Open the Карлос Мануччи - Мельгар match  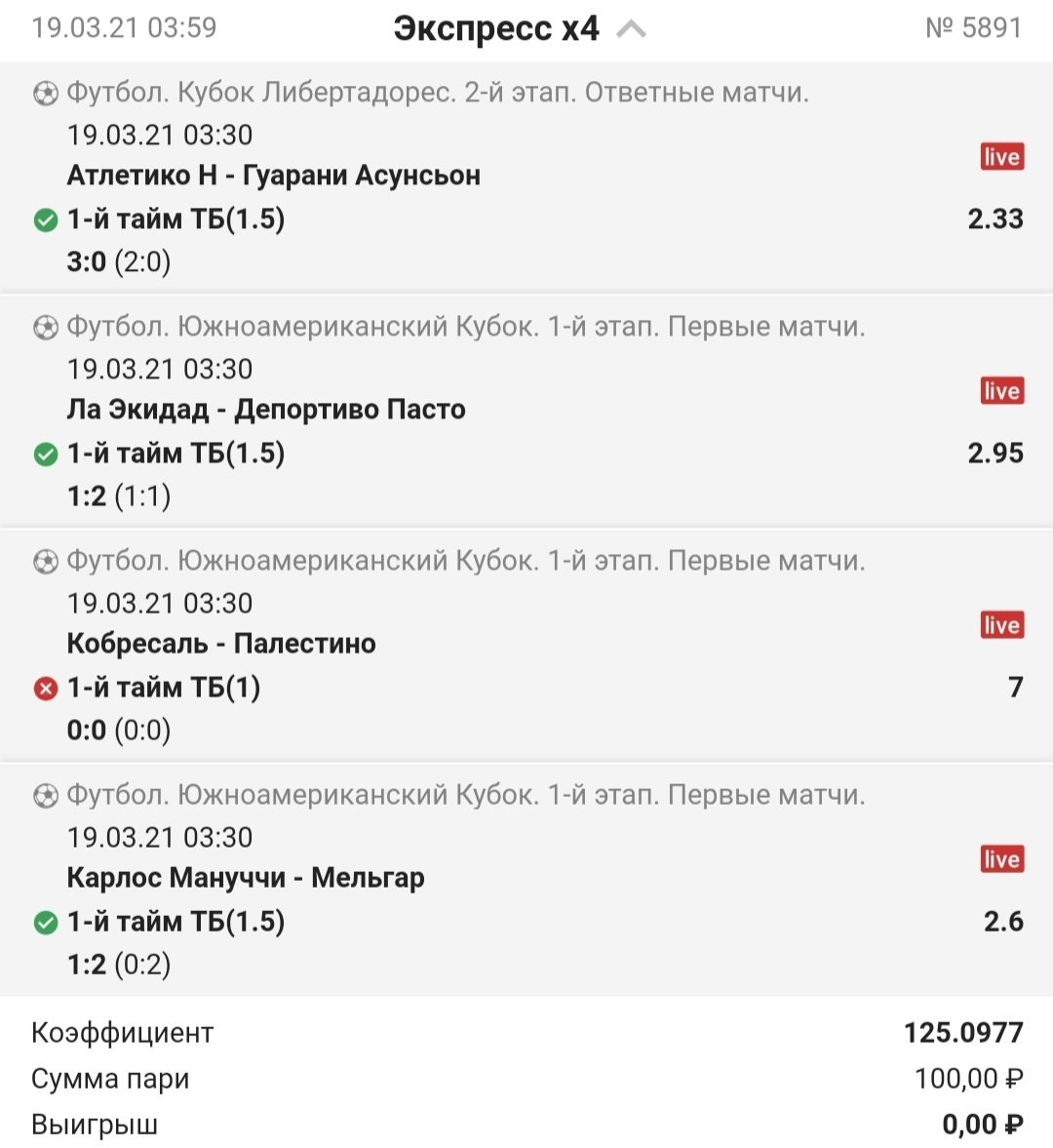click(246, 878)
